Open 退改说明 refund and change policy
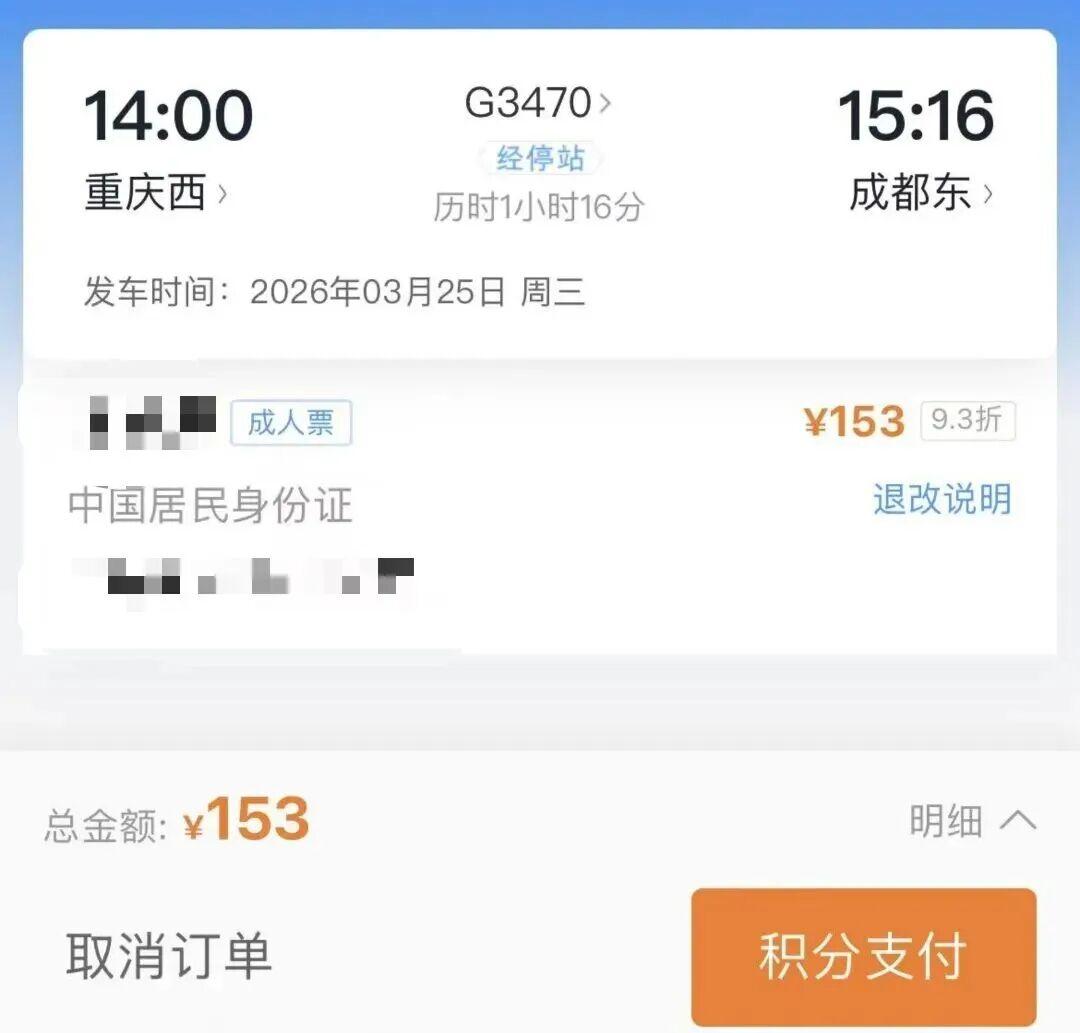The image size is (1080, 1033). coord(941,498)
